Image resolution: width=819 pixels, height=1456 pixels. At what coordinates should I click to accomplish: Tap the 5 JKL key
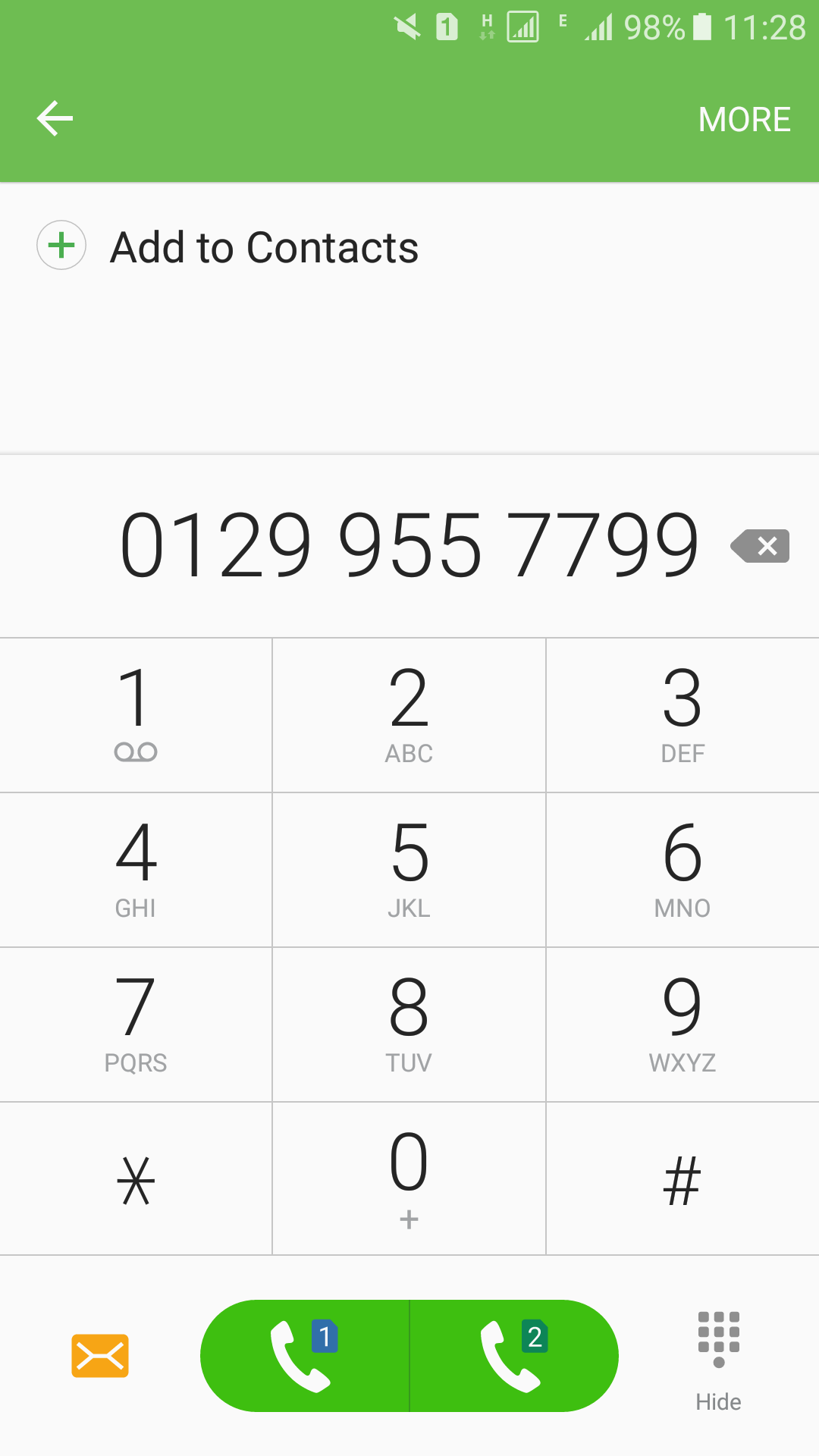[409, 869]
